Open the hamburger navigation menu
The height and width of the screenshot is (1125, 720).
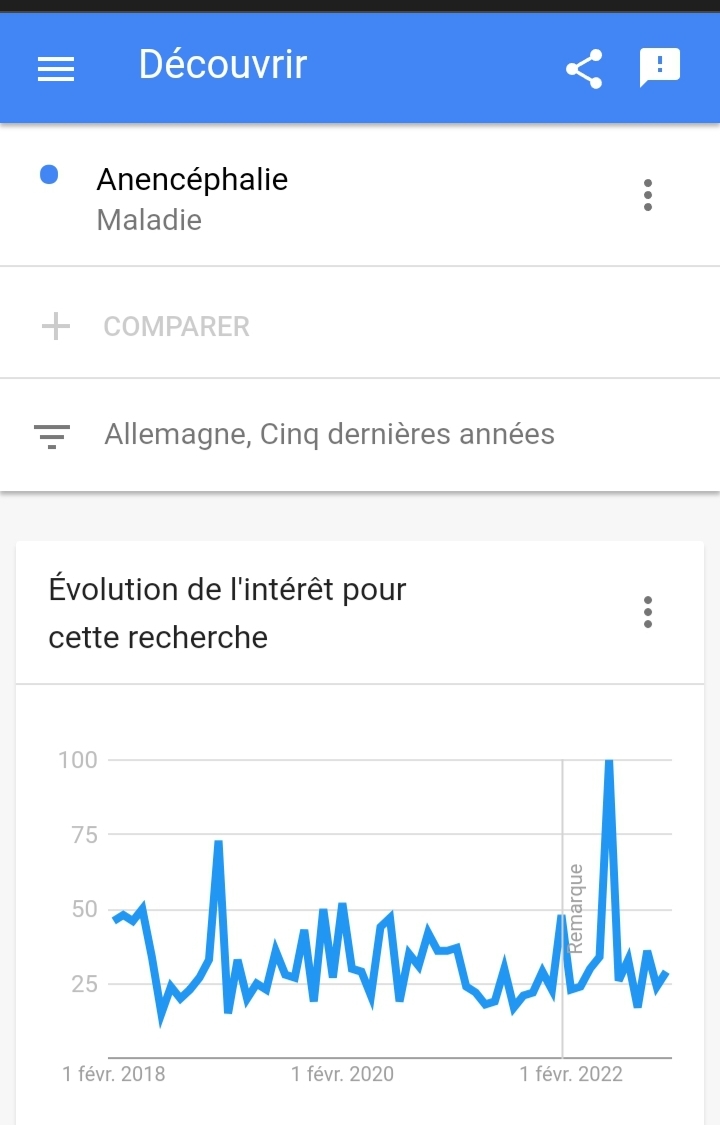(56, 68)
